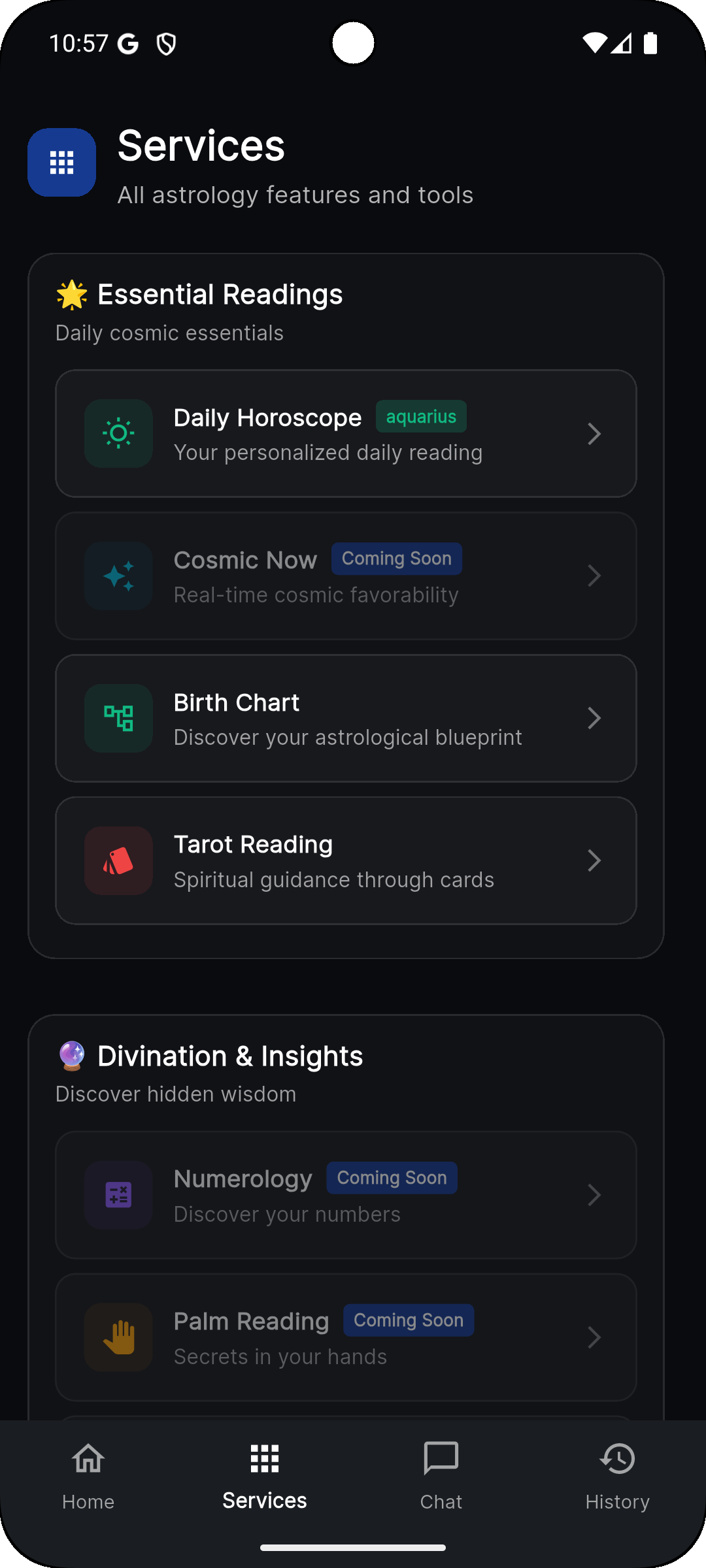Open Birth Chart details via the right arrow
The image size is (706, 1568).
tap(594, 718)
